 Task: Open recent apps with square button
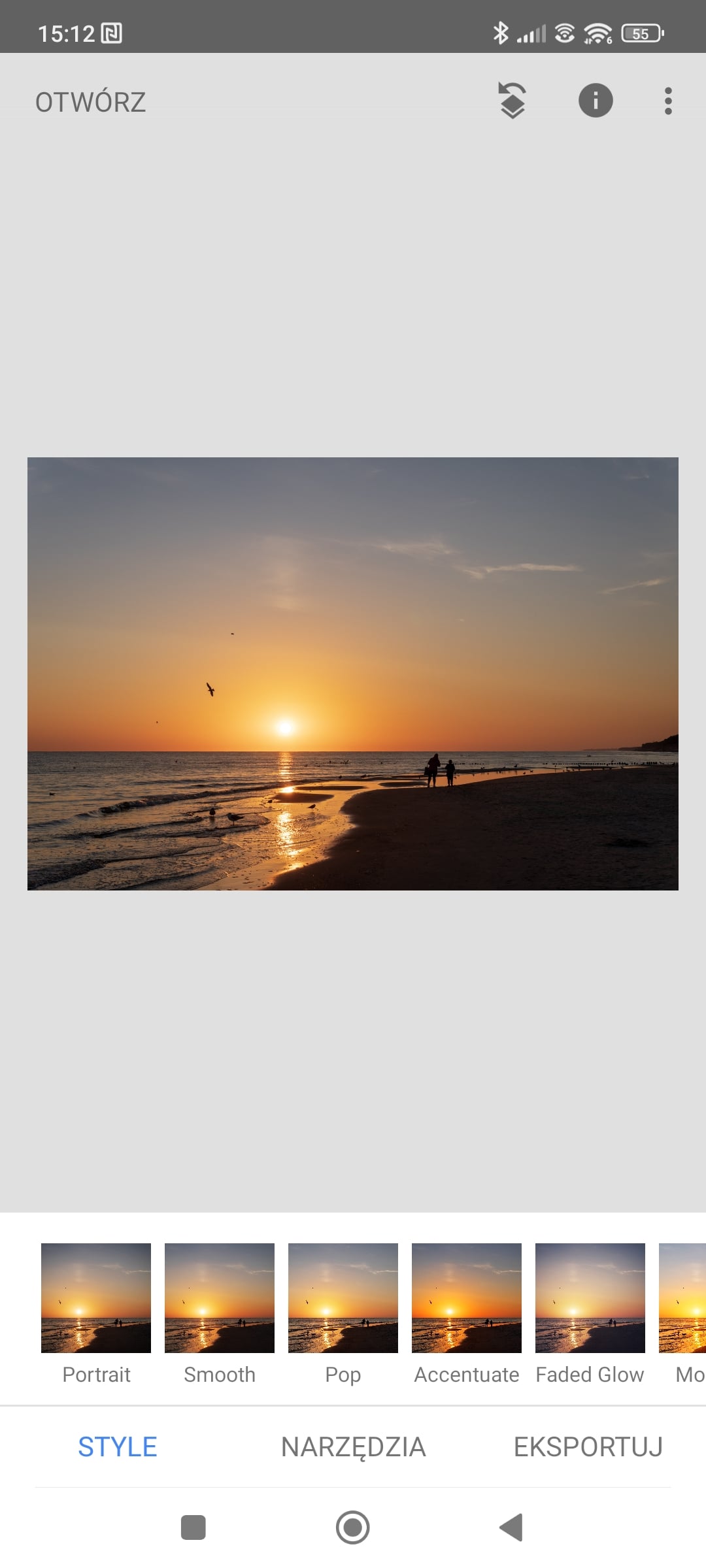193,1527
